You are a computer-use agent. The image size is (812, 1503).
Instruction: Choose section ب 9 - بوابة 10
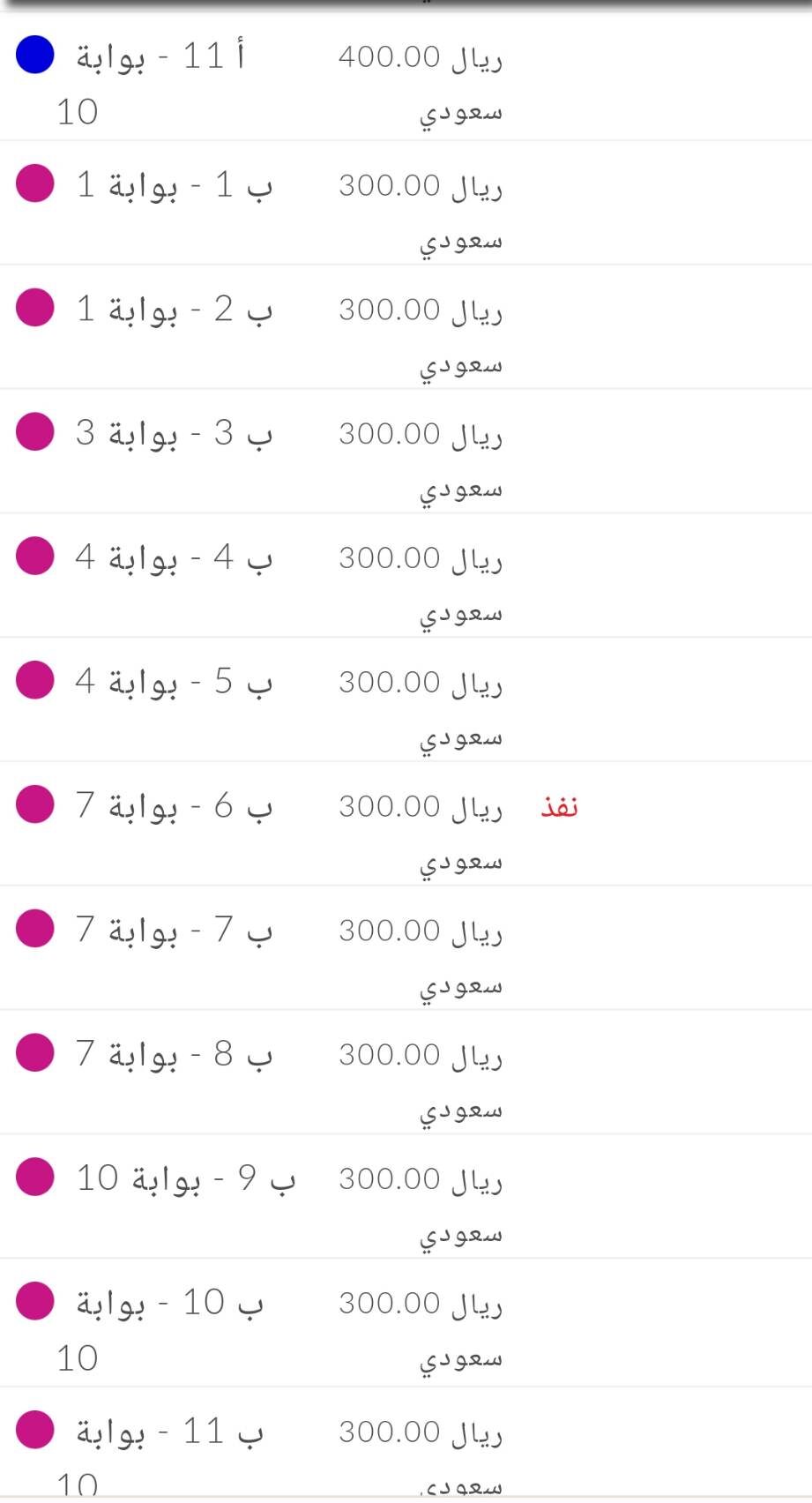point(406,1197)
